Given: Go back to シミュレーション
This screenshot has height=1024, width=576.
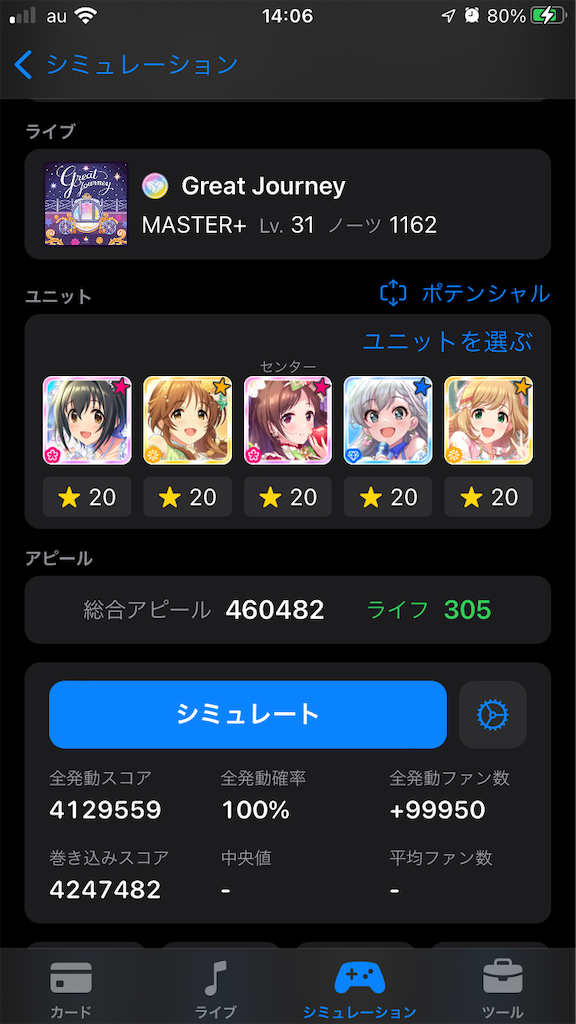Looking at the screenshot, I should pos(125,64).
